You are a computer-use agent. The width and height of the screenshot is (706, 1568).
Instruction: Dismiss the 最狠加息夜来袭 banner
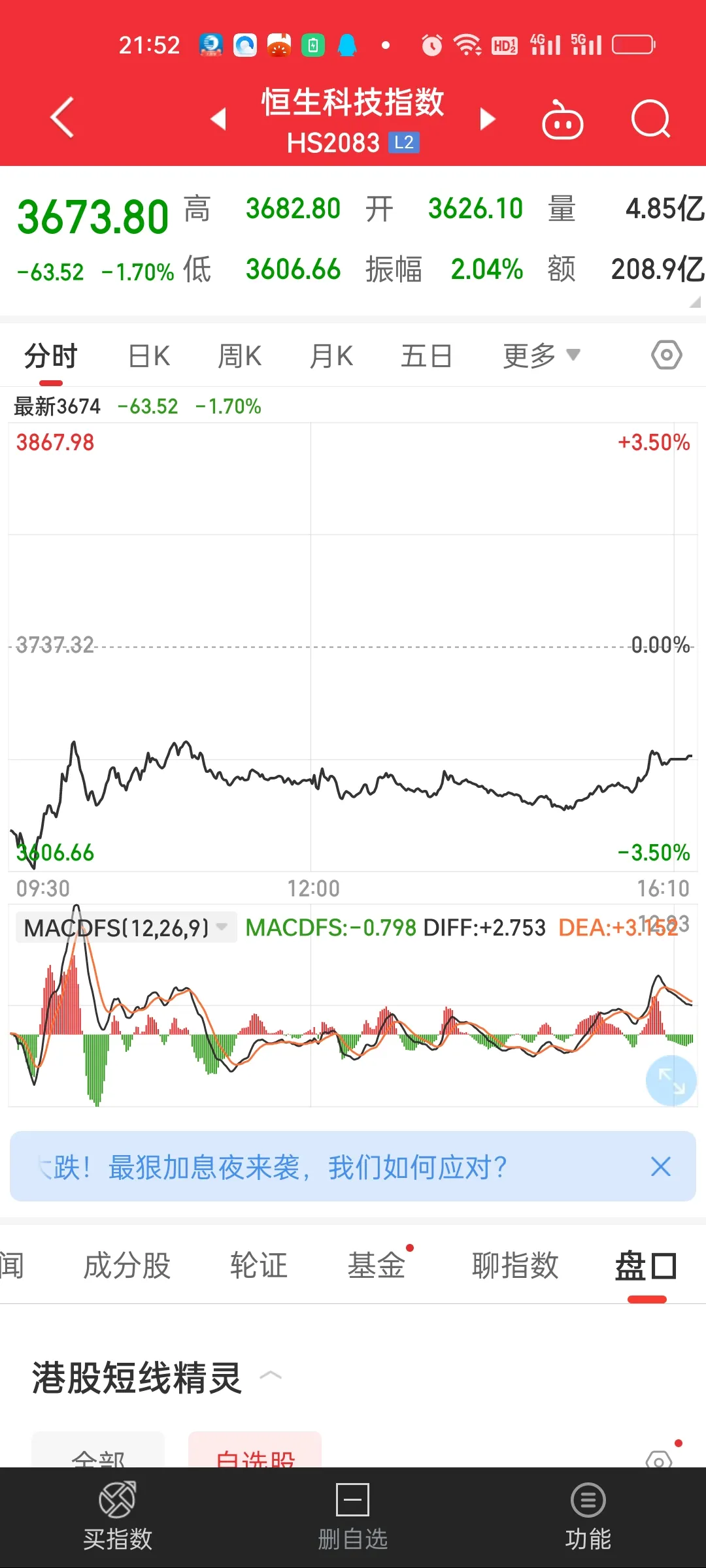[x=661, y=1166]
